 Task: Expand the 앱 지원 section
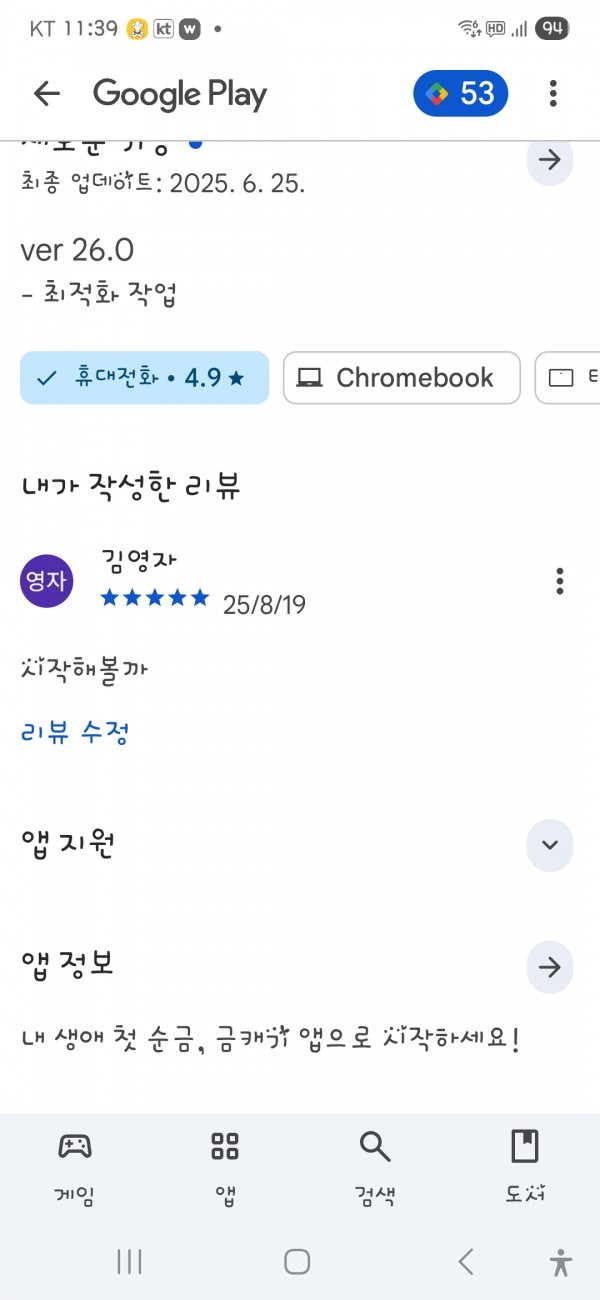[549, 845]
